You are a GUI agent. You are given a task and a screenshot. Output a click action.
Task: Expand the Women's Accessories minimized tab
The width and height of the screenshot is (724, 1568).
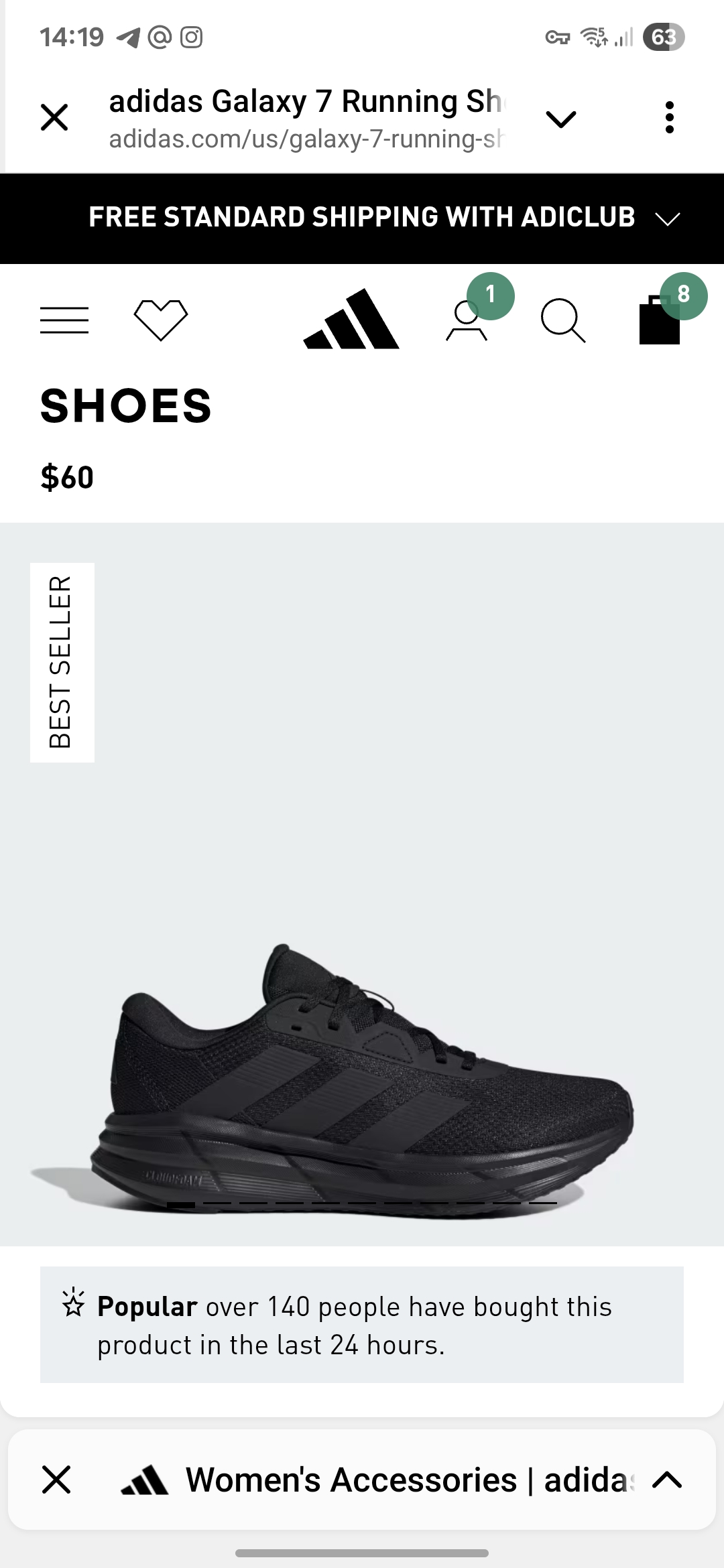point(666,1480)
